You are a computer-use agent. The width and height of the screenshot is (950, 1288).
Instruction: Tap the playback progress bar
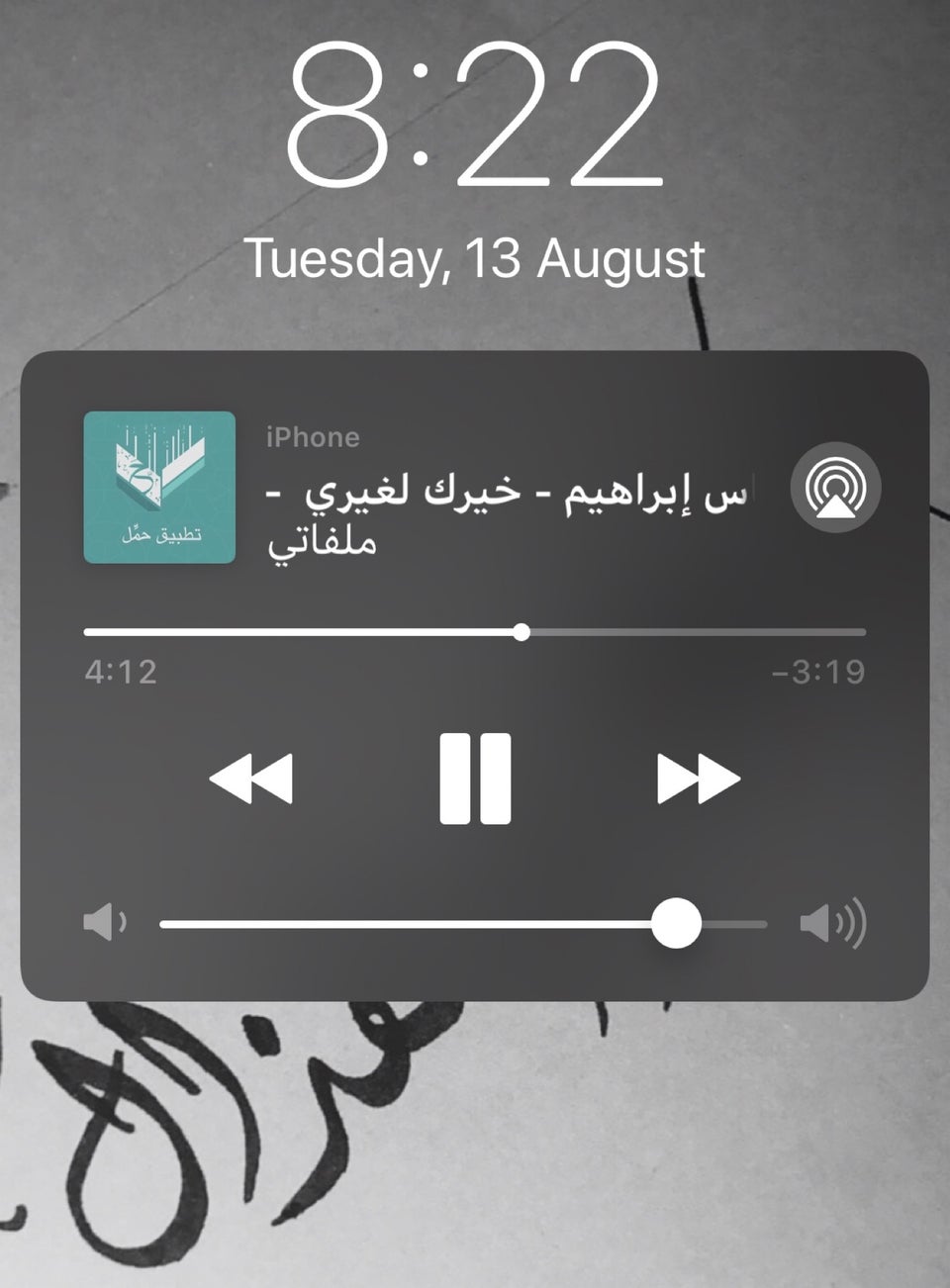(x=475, y=632)
